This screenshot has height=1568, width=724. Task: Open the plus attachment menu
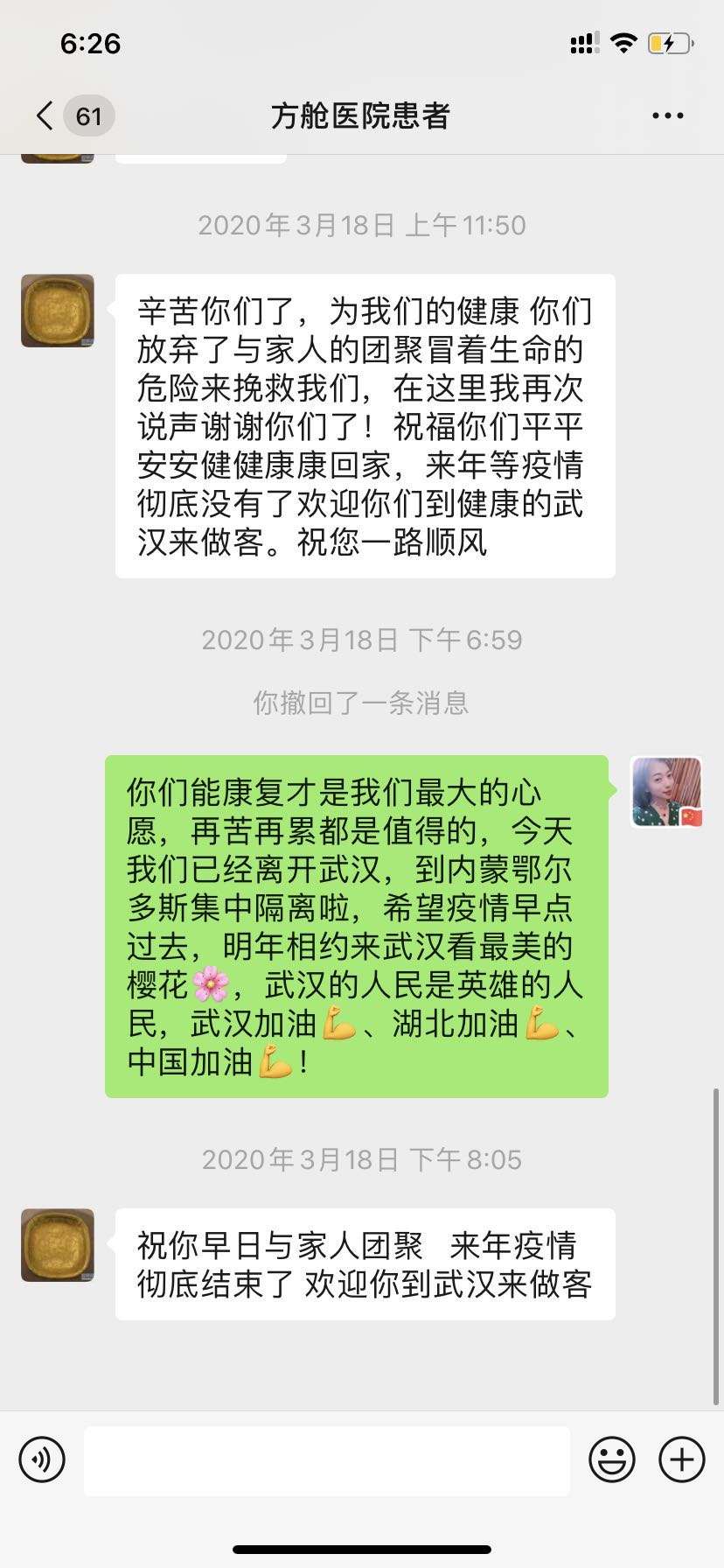[x=681, y=1459]
